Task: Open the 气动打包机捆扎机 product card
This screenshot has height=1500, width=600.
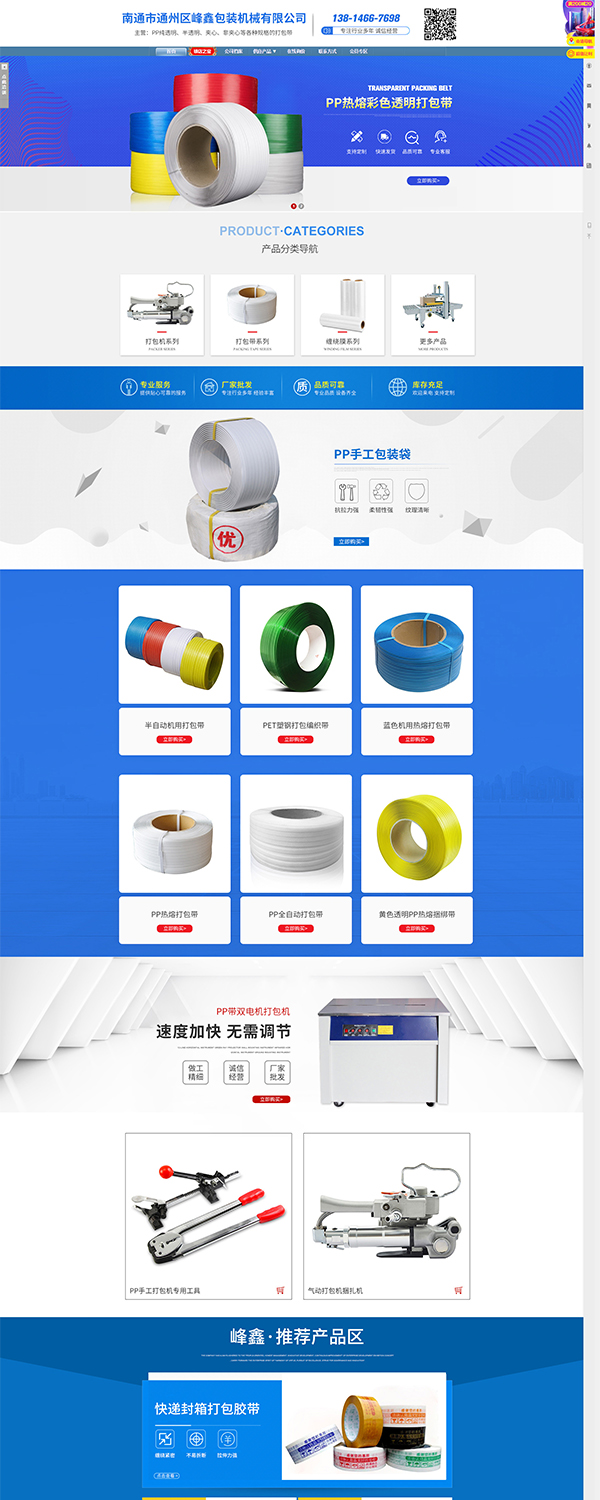Action: [386, 1215]
